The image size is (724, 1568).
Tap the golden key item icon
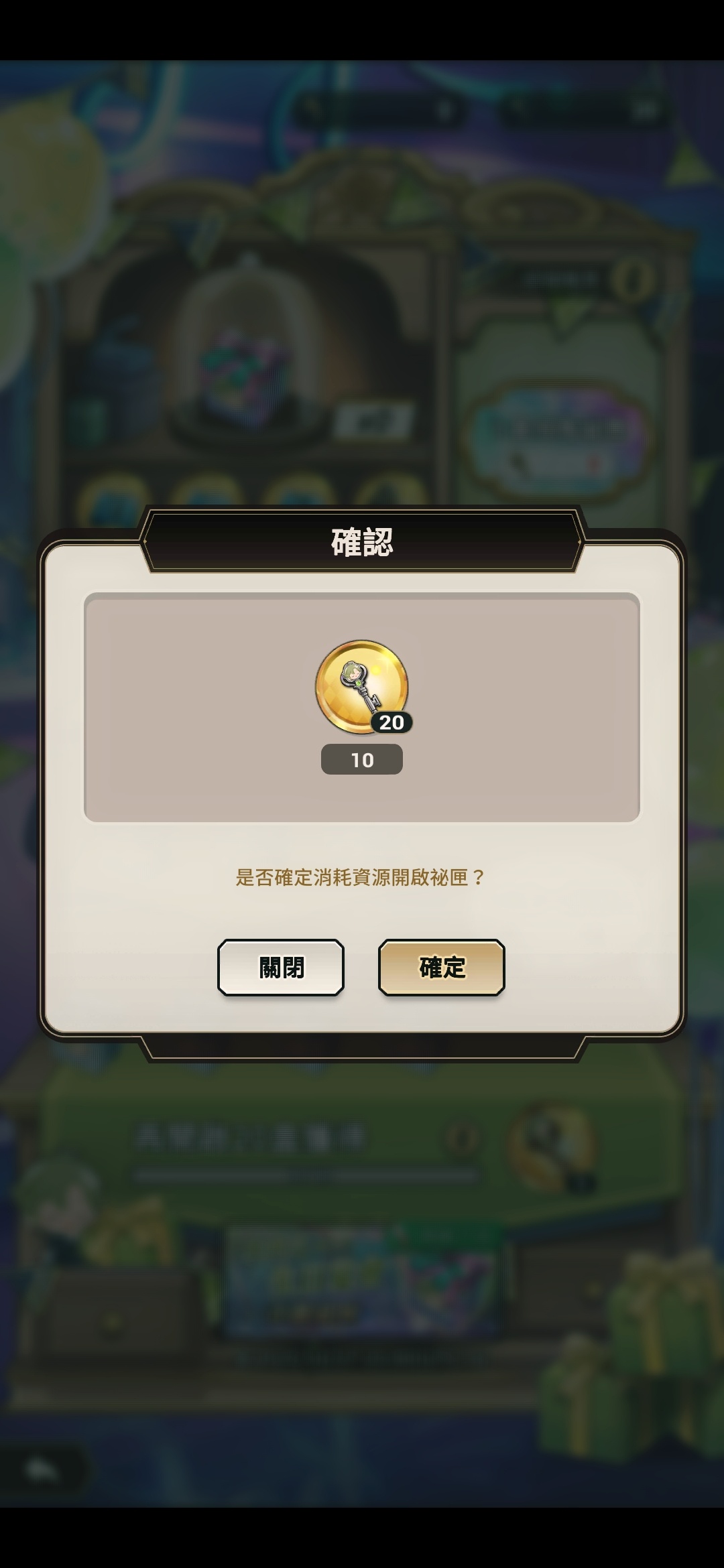pyautogui.click(x=362, y=686)
